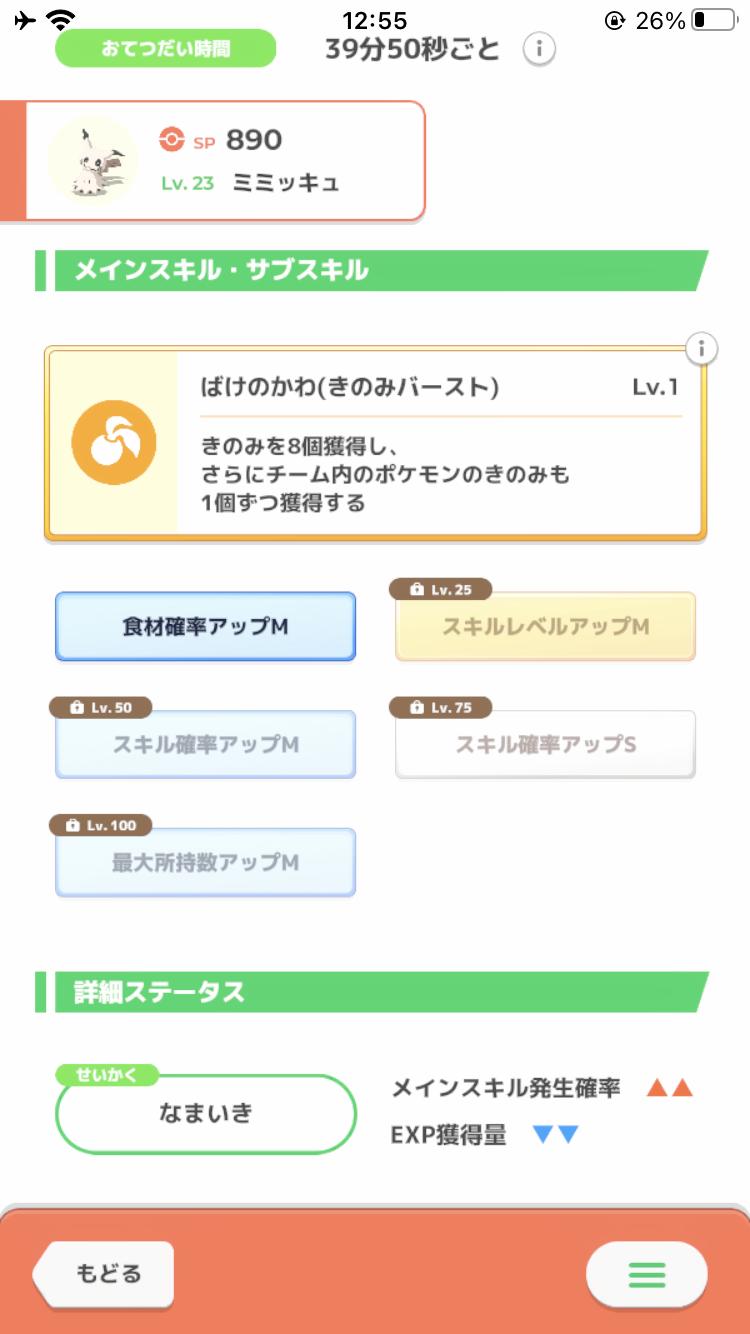Select the 食材確率アップM subskill

coord(205,626)
